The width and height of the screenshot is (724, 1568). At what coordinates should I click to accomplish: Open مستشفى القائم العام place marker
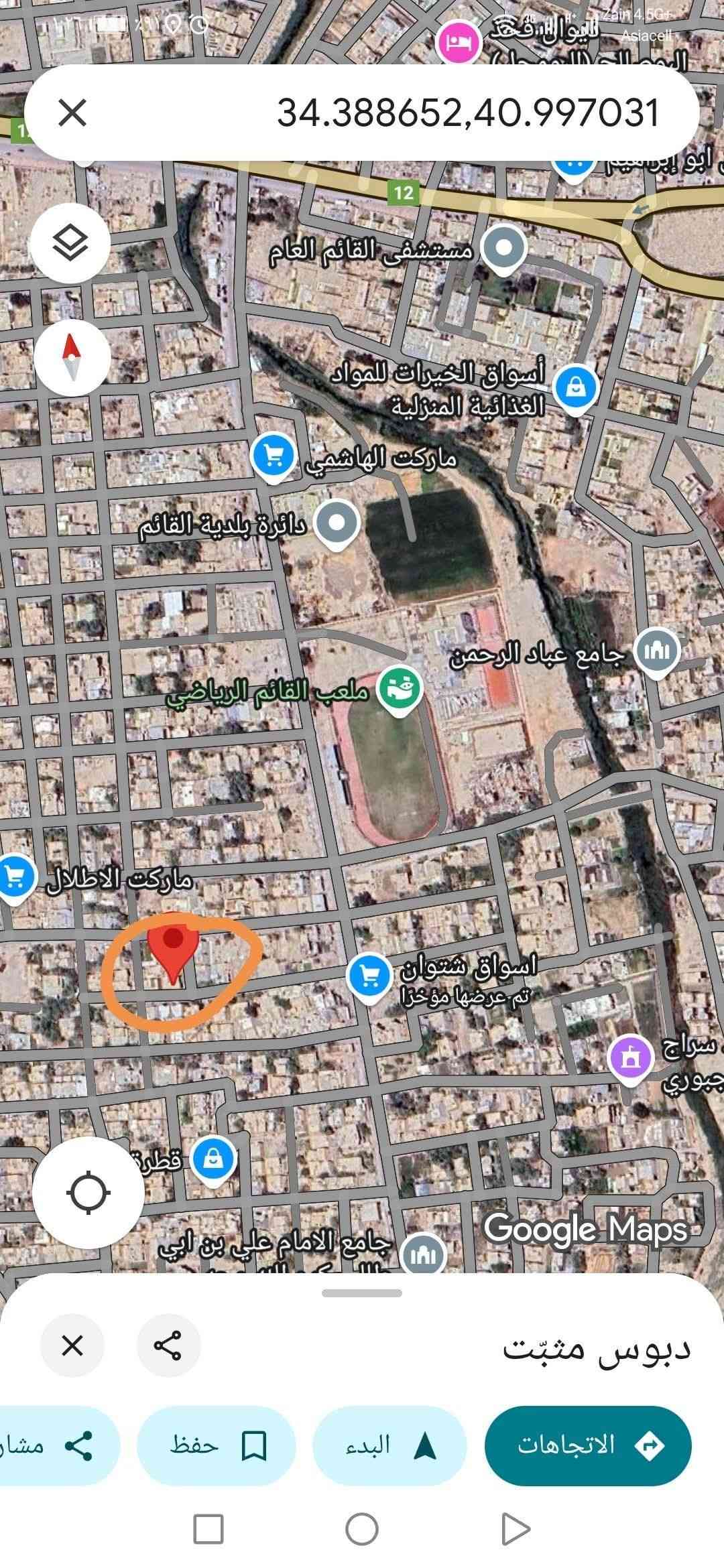tap(504, 248)
